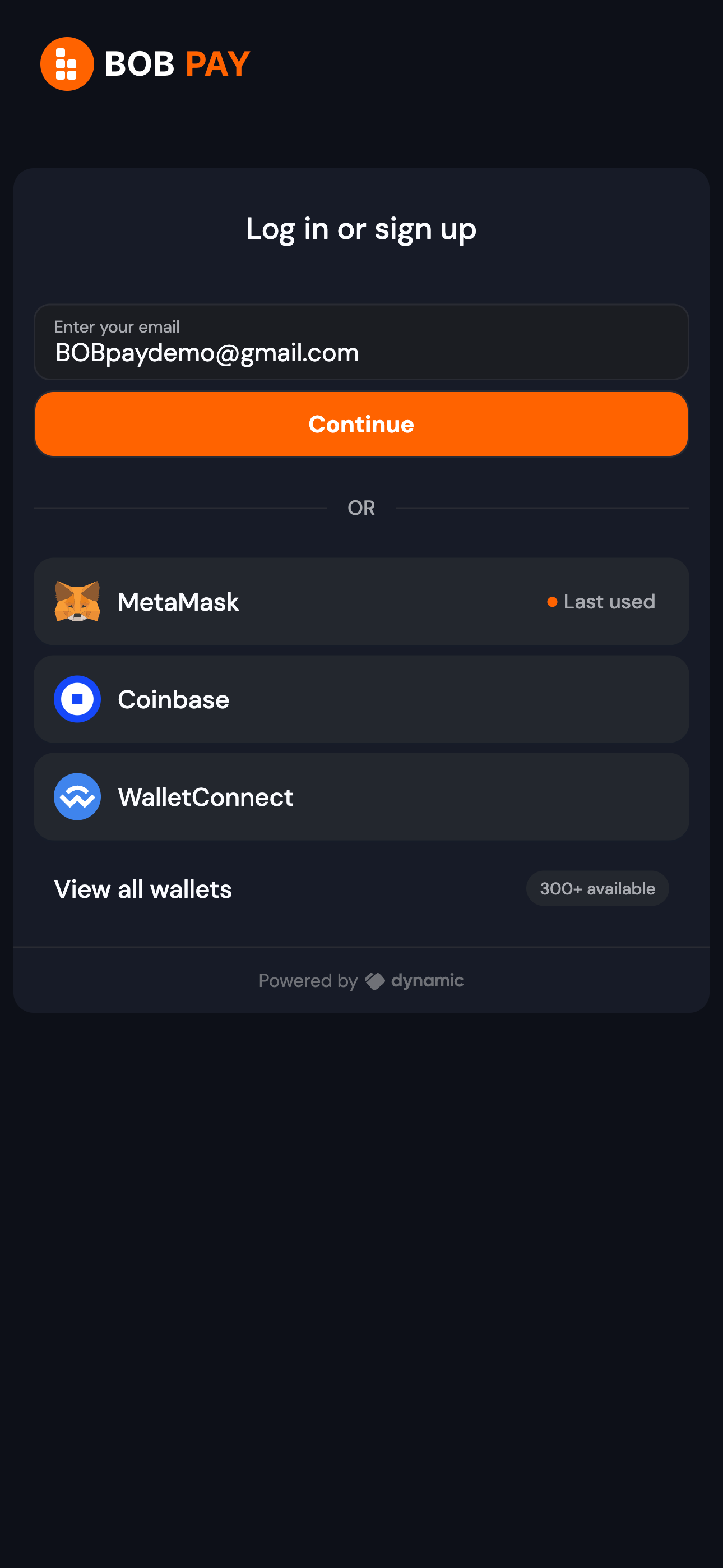Select the MetaMask fox icon
Image resolution: width=723 pixels, height=1568 pixels.
(77, 601)
